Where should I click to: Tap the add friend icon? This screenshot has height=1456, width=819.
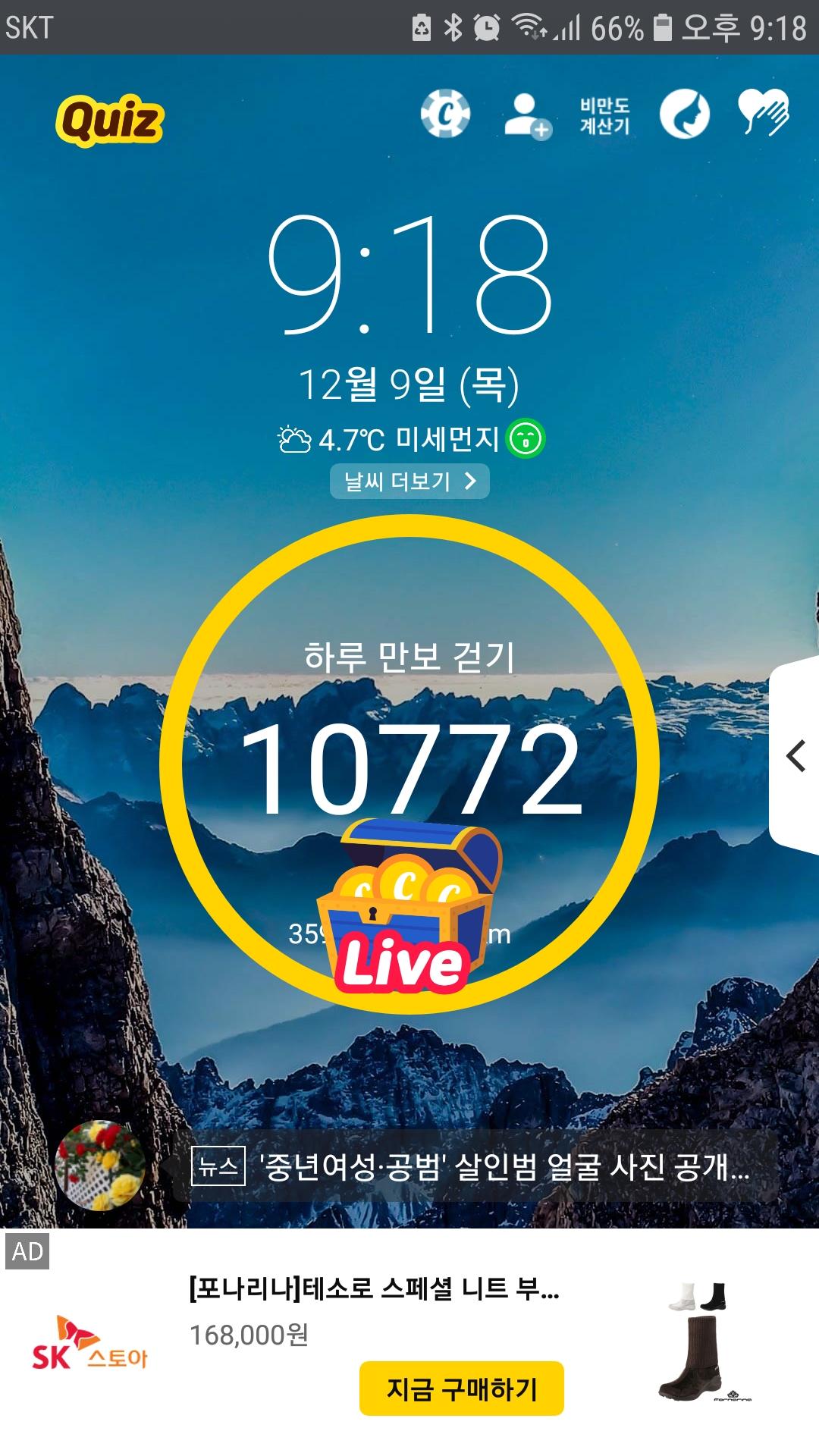click(x=527, y=116)
